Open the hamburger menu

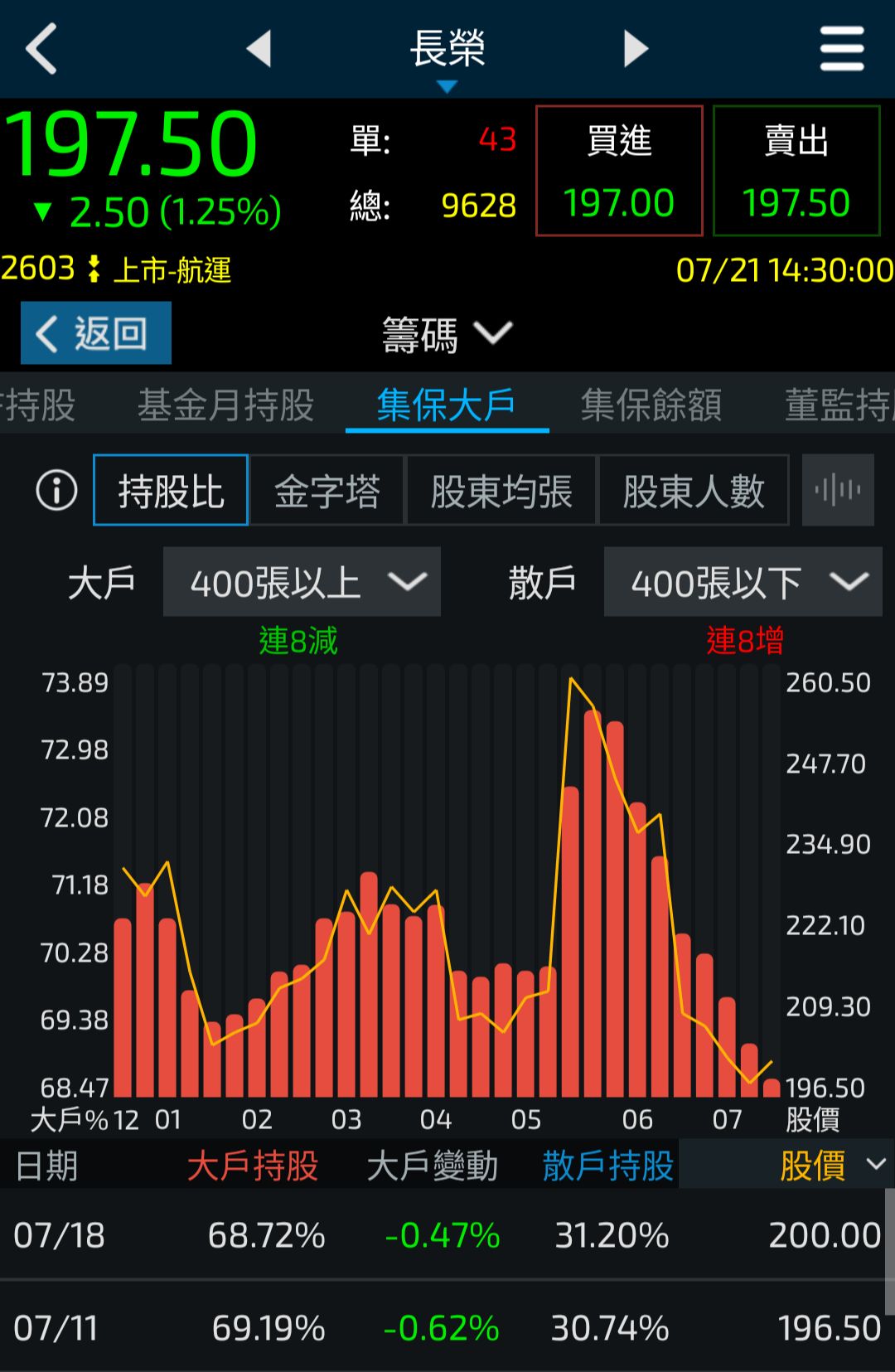click(x=841, y=49)
